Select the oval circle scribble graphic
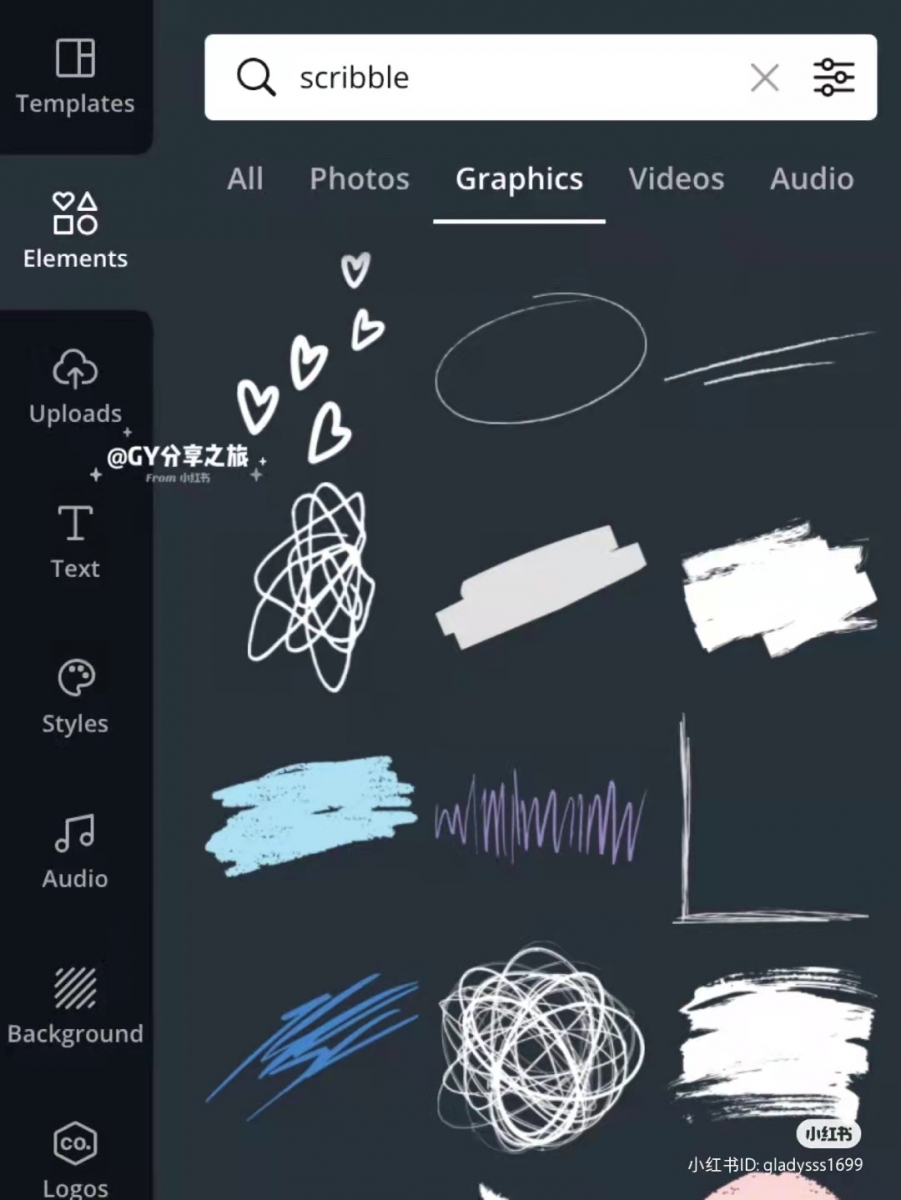The width and height of the screenshot is (901, 1200). [540, 355]
